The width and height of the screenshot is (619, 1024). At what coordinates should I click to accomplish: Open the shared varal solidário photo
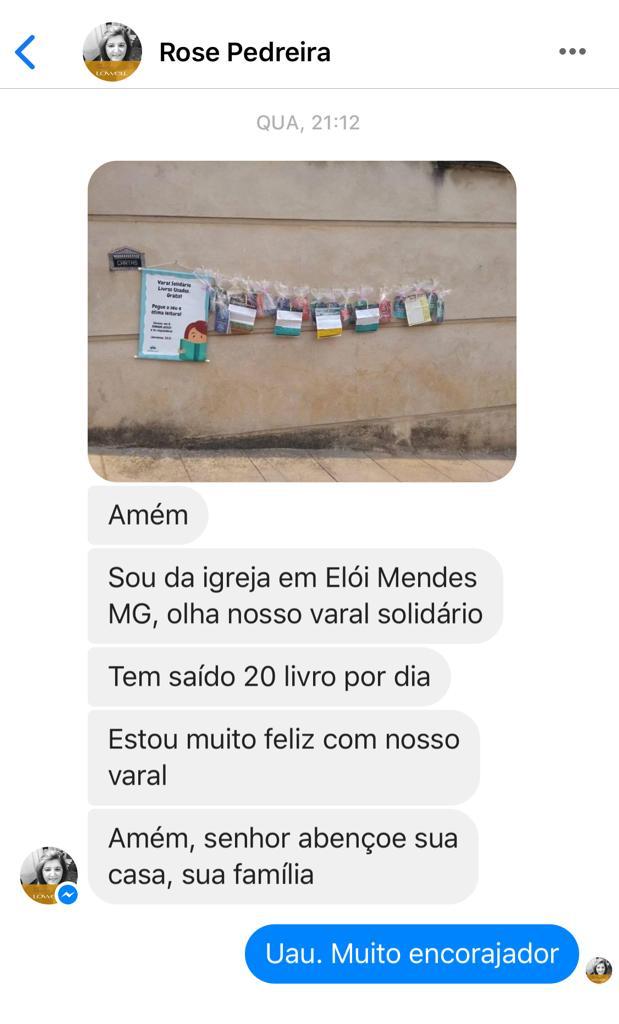(x=302, y=321)
